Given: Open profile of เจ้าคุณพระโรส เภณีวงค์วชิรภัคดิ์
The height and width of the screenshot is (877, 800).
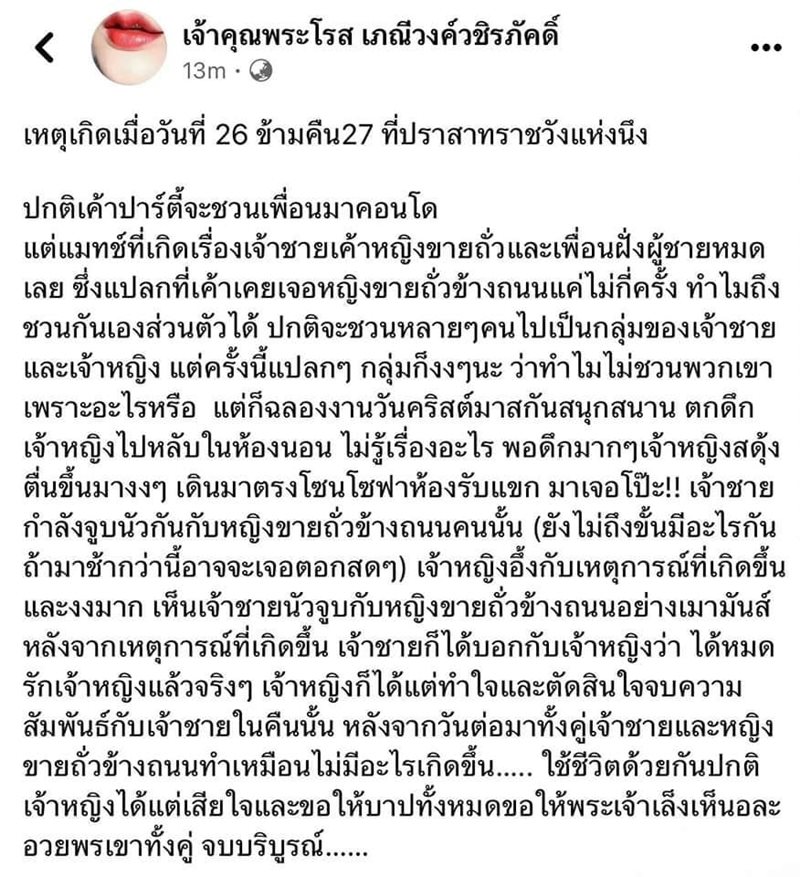Looking at the screenshot, I should pos(371,35).
